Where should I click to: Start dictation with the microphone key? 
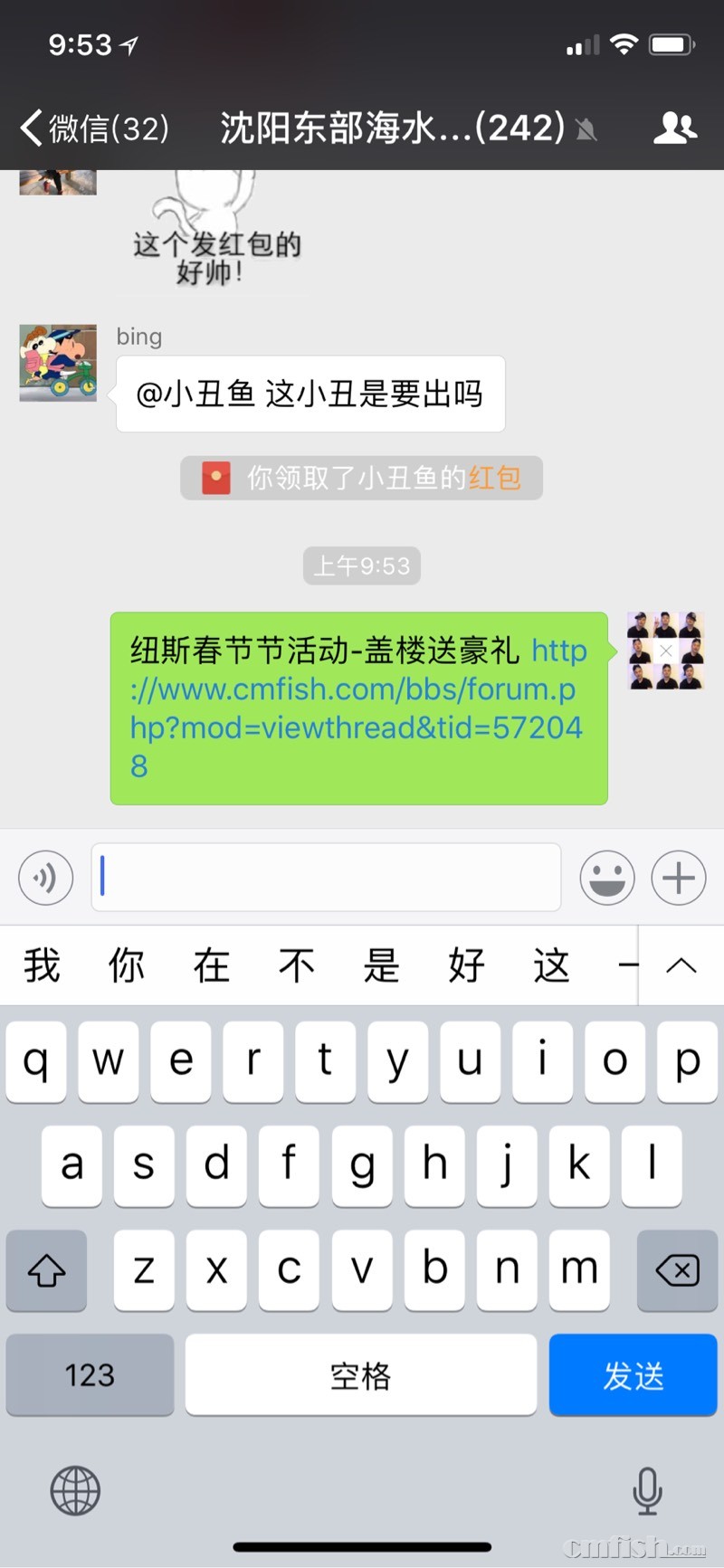point(647,1490)
